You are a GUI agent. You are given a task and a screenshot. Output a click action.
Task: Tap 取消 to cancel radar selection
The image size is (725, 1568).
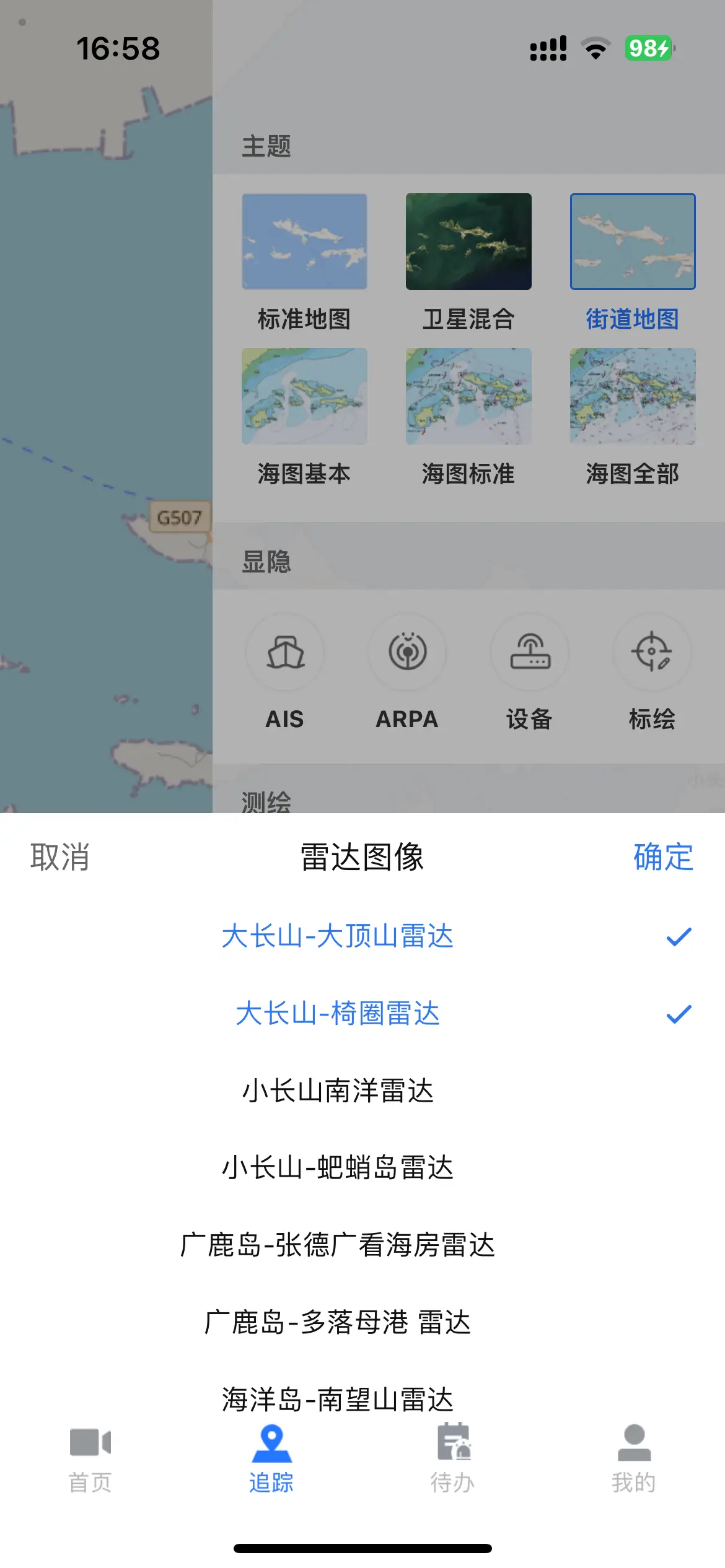tap(59, 857)
